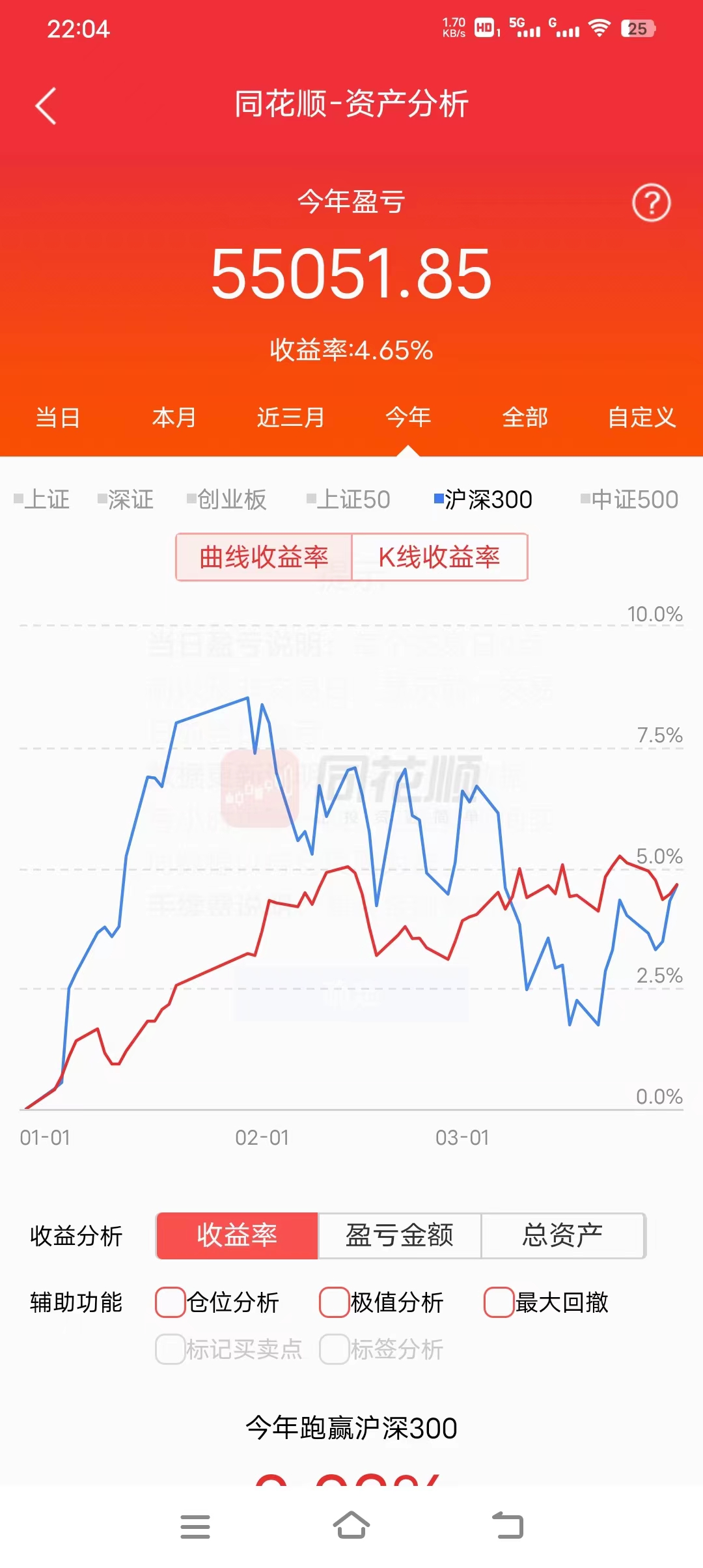Select the 曲线收益率 chart mode
The width and height of the screenshot is (703, 1568).
[x=264, y=557]
